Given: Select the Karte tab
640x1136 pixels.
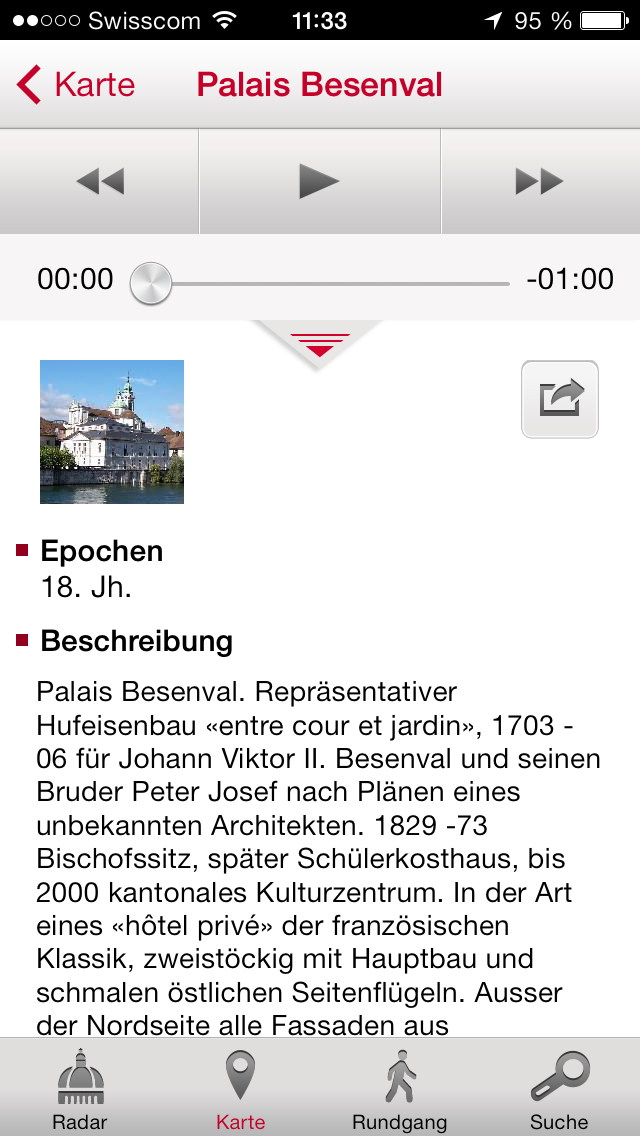Looking at the screenshot, I should click(241, 1090).
